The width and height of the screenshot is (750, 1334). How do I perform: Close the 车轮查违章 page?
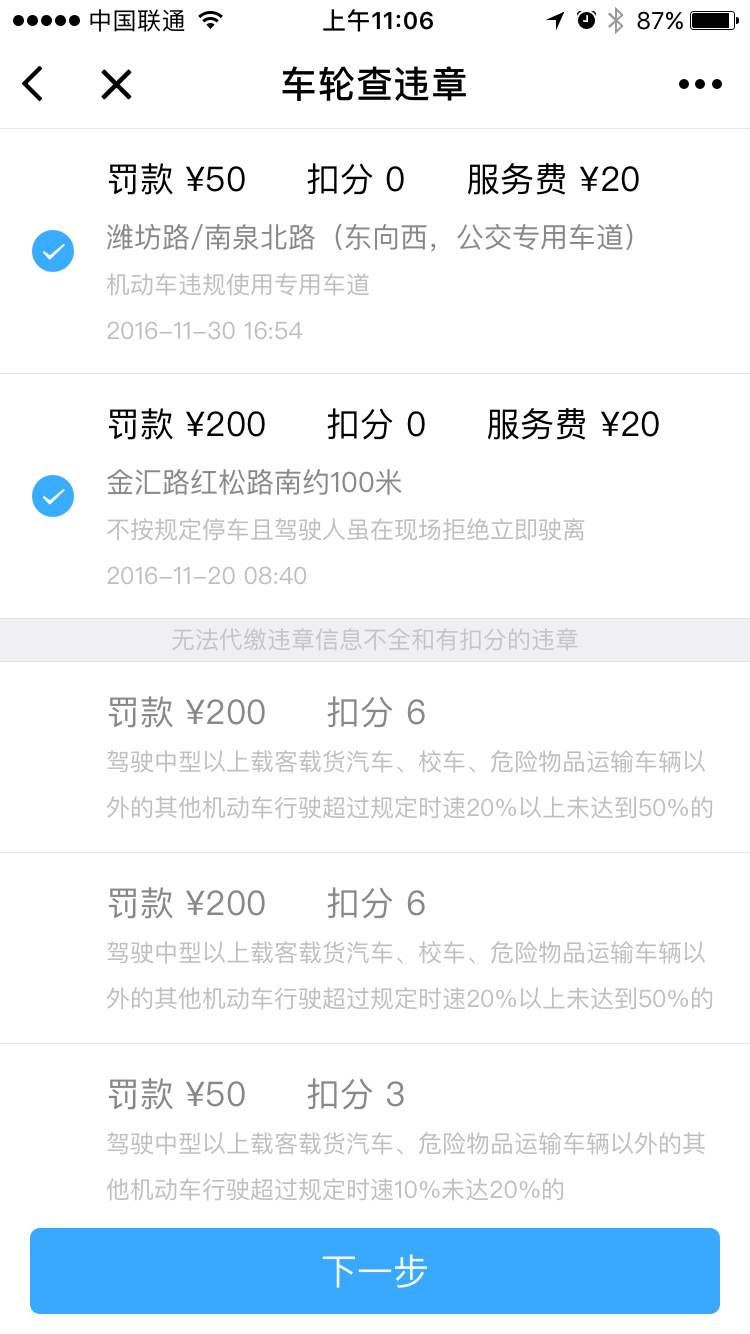point(116,84)
